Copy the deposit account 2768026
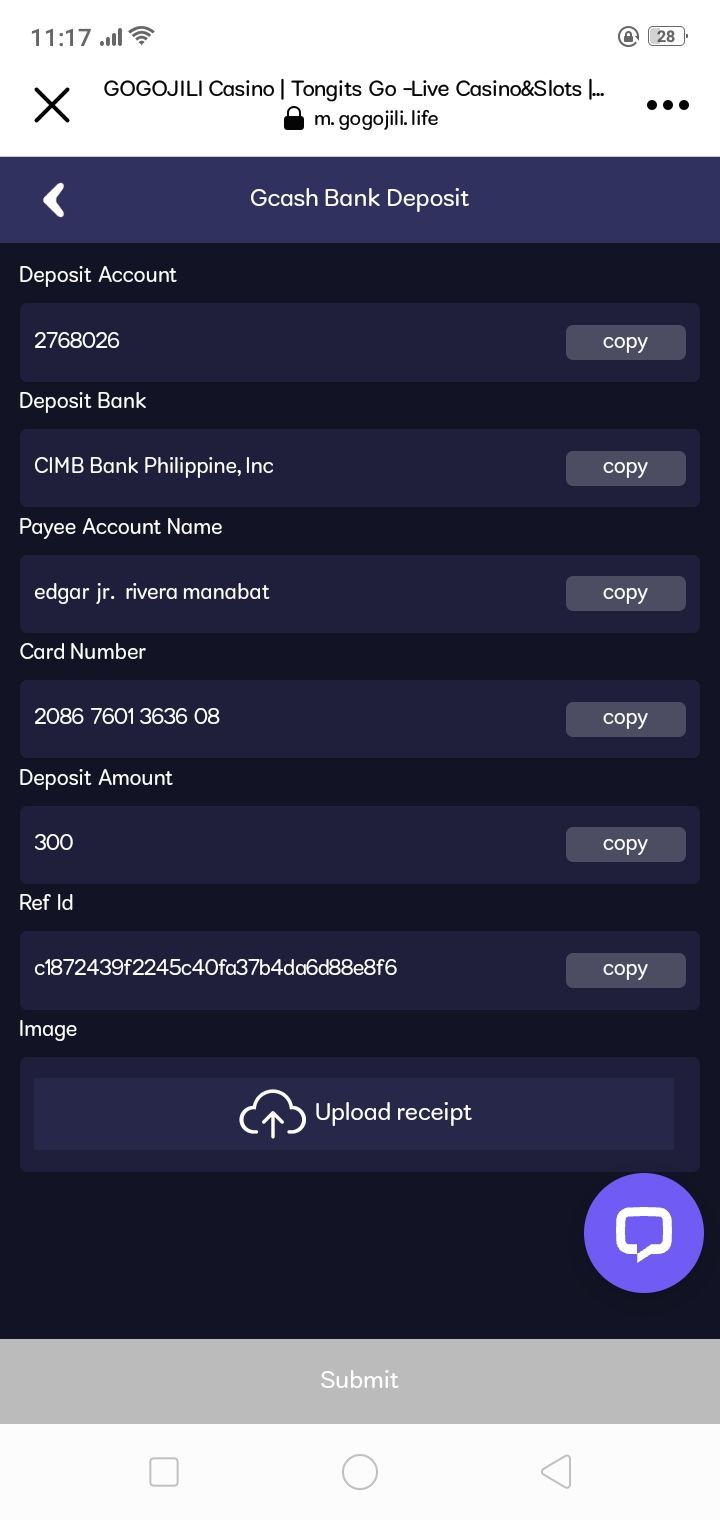 pyautogui.click(x=625, y=342)
